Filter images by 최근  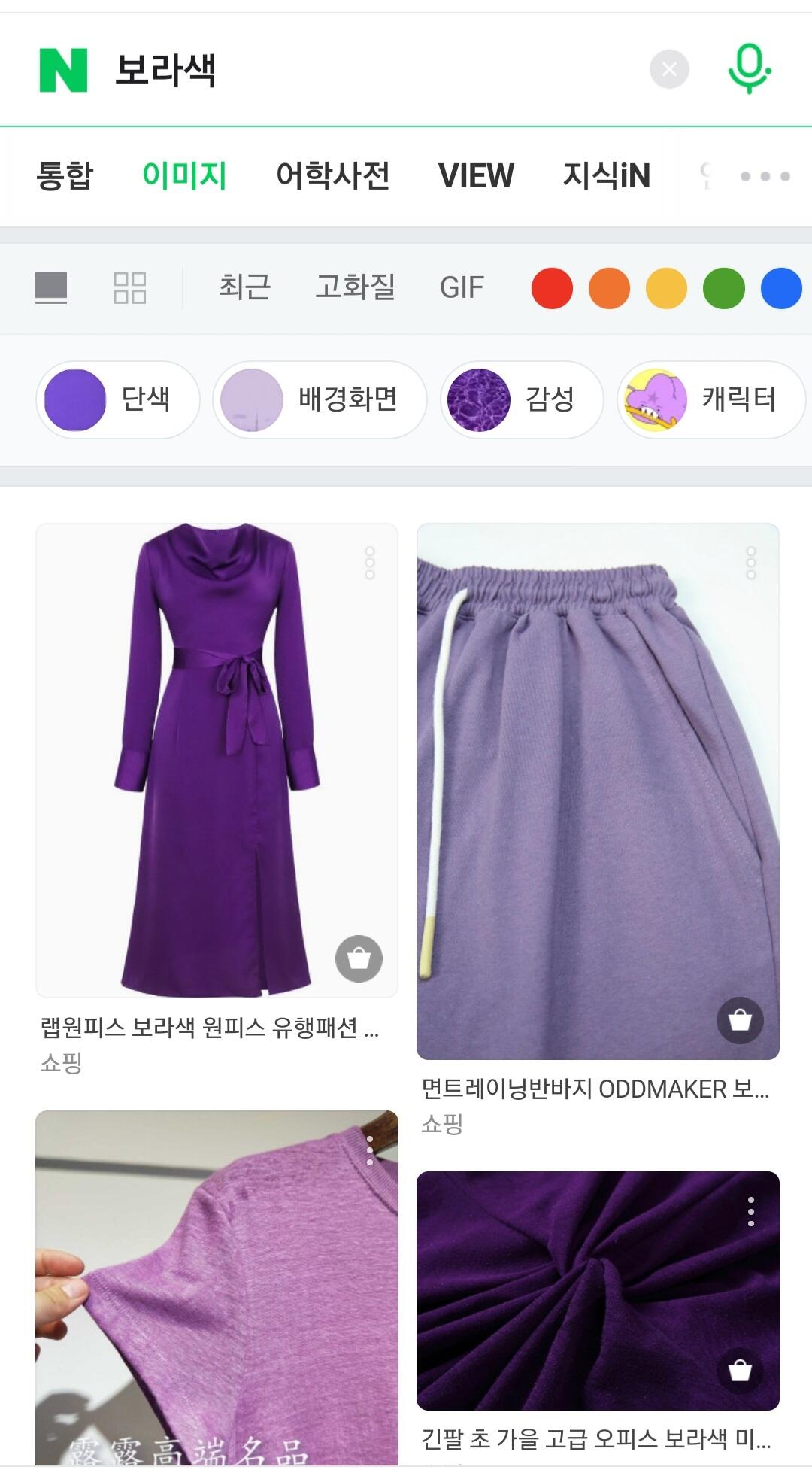coord(244,287)
